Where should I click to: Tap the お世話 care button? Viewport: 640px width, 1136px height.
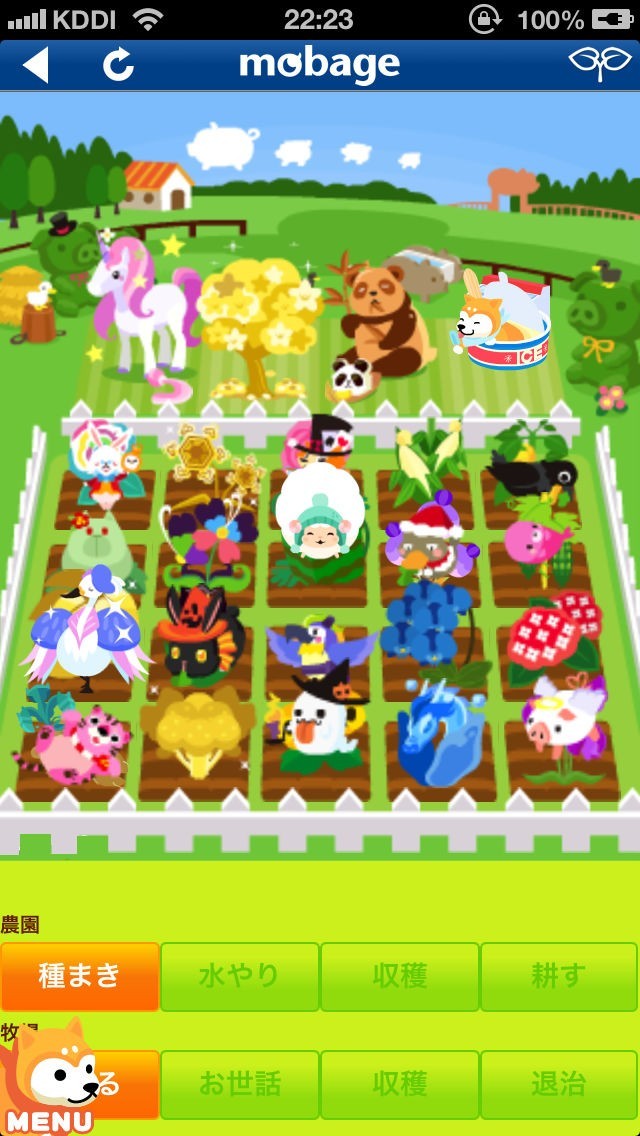click(240, 1085)
